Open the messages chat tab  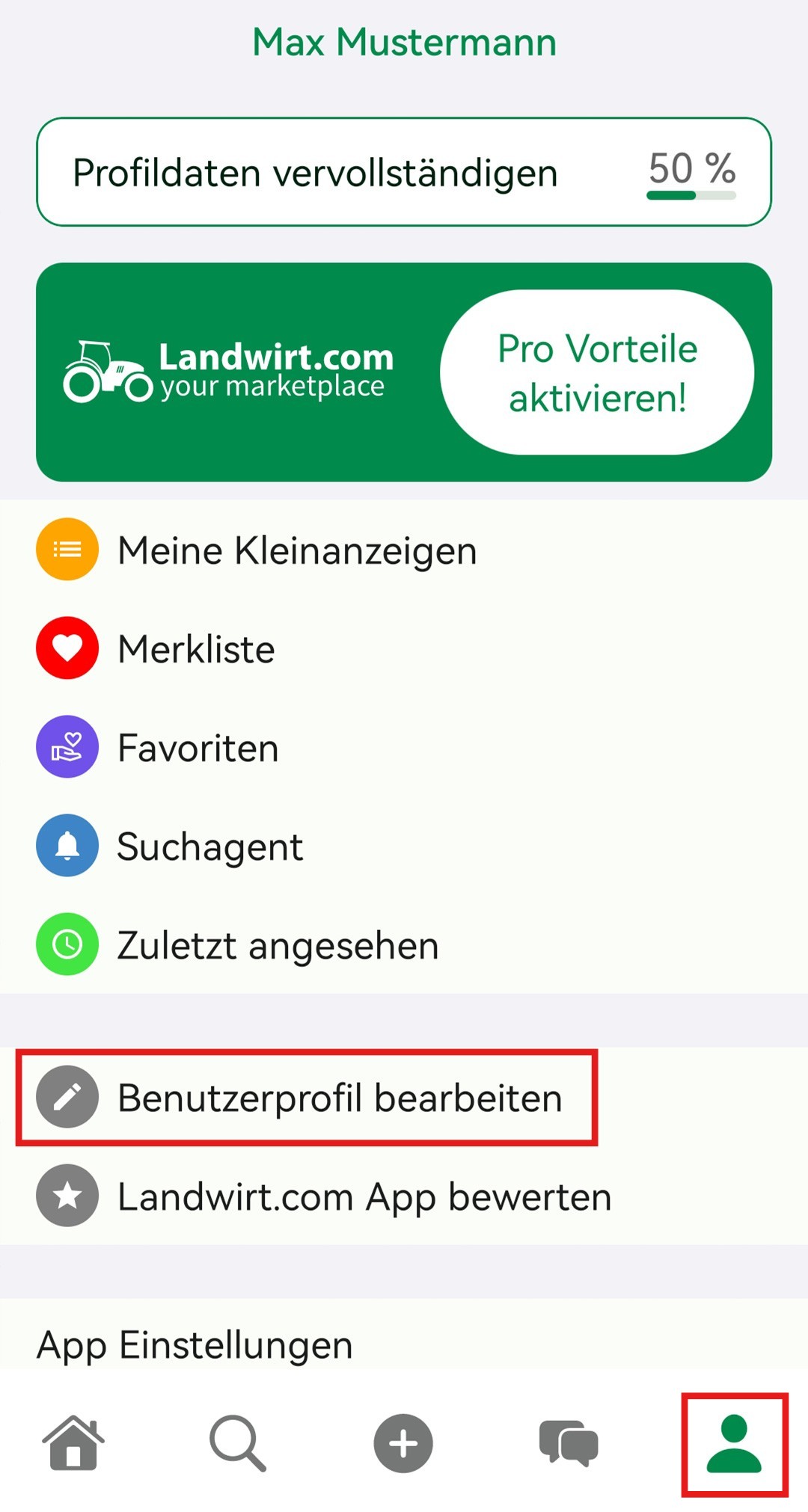569,1443
